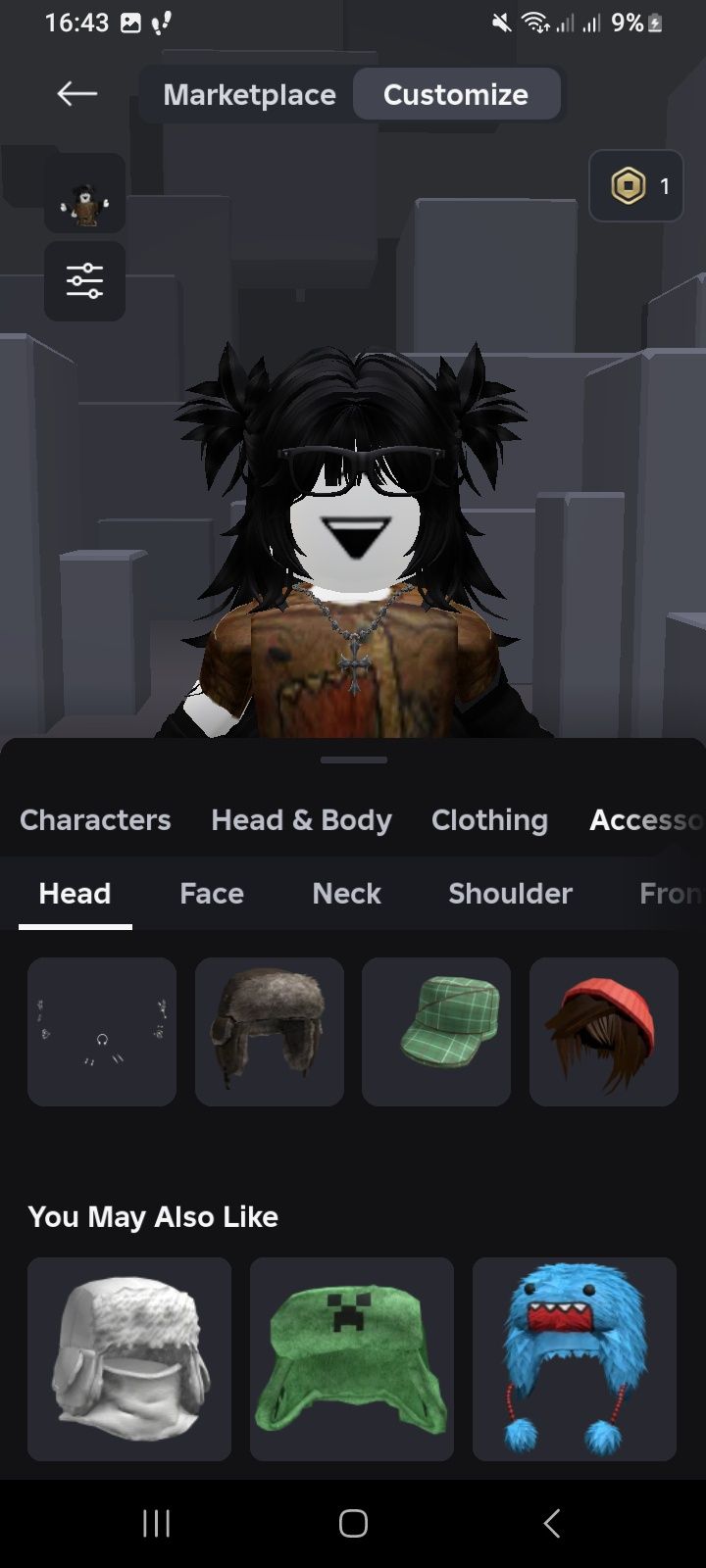
Task: Open the Characters category
Action: click(x=95, y=819)
